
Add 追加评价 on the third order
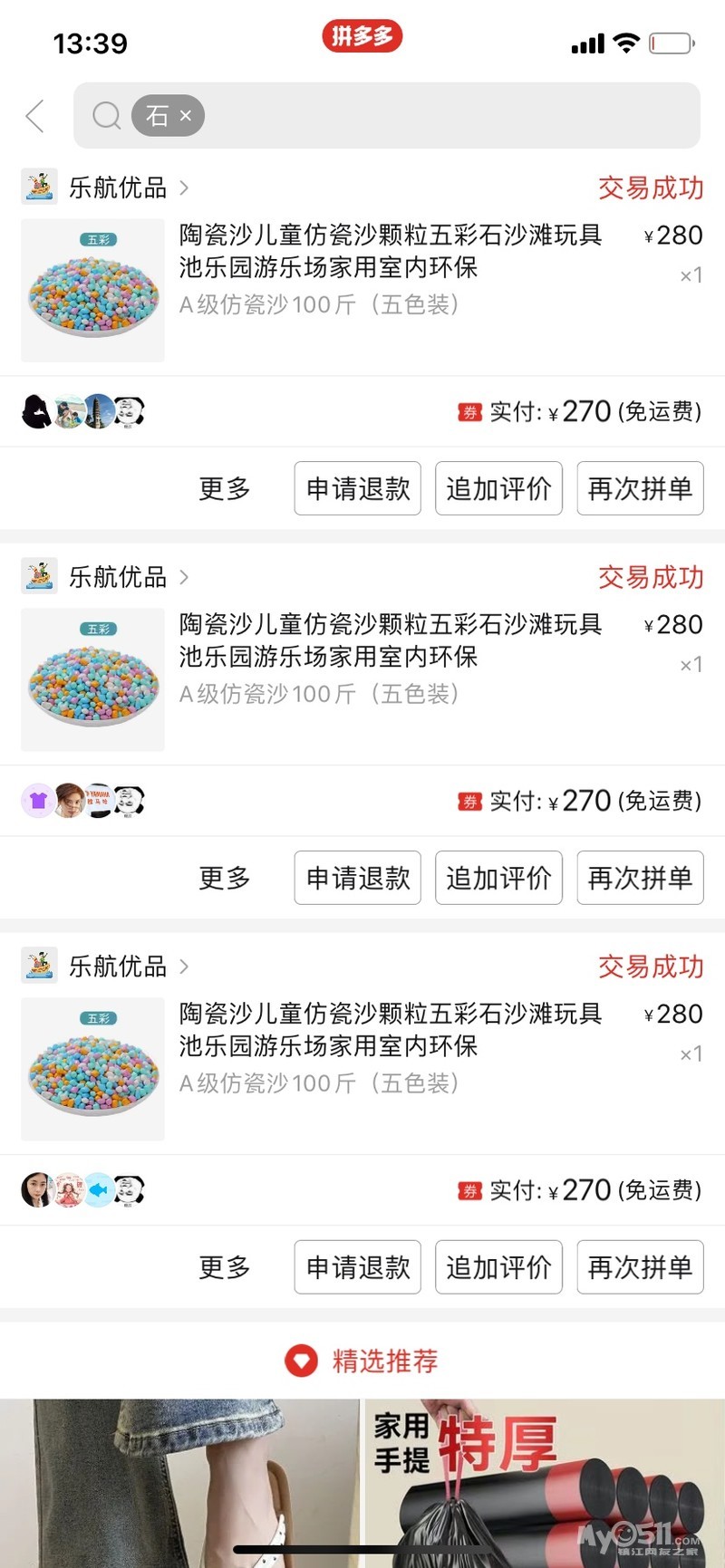pos(498,1267)
